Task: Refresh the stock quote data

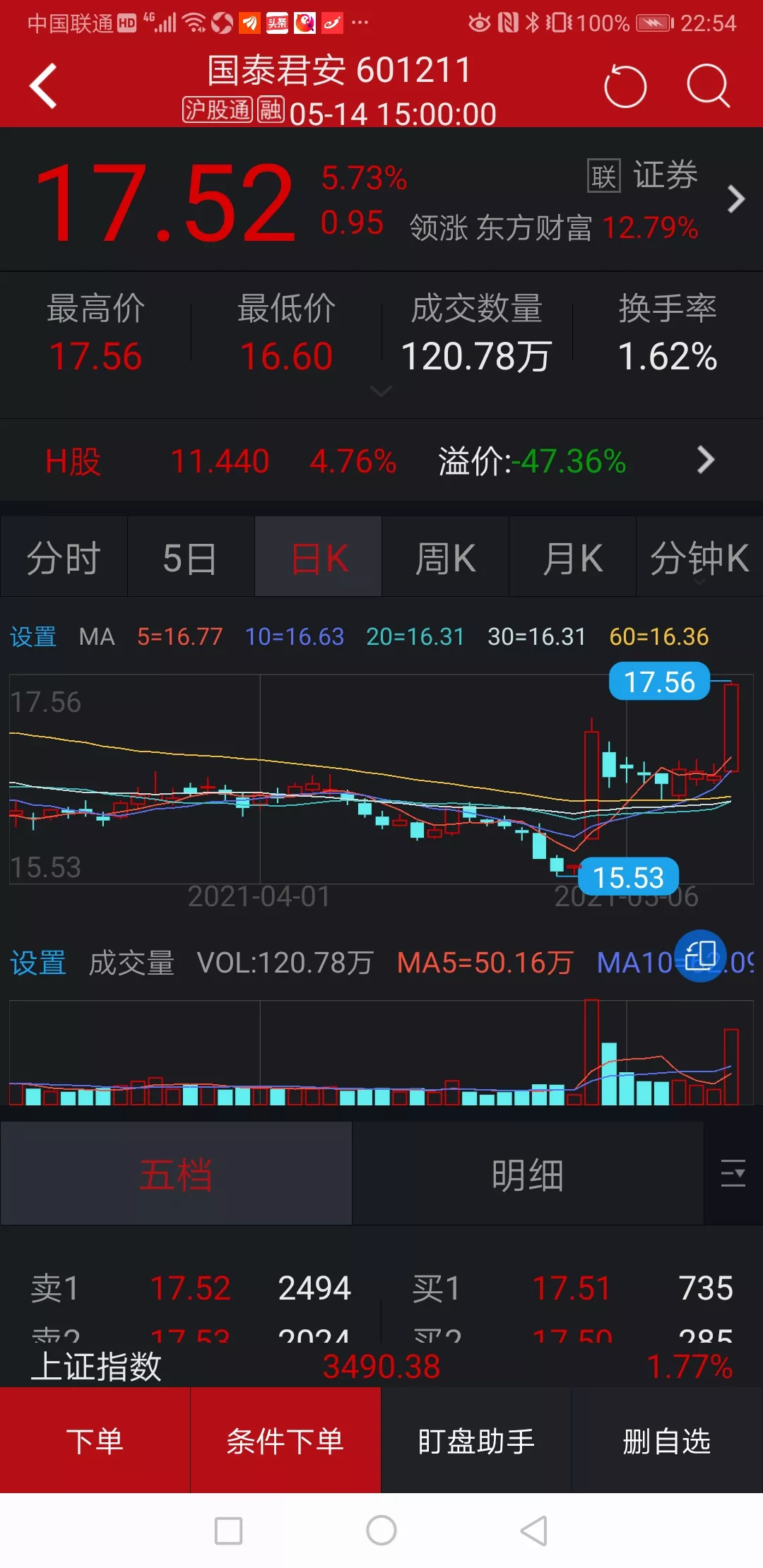Action: pos(625,87)
